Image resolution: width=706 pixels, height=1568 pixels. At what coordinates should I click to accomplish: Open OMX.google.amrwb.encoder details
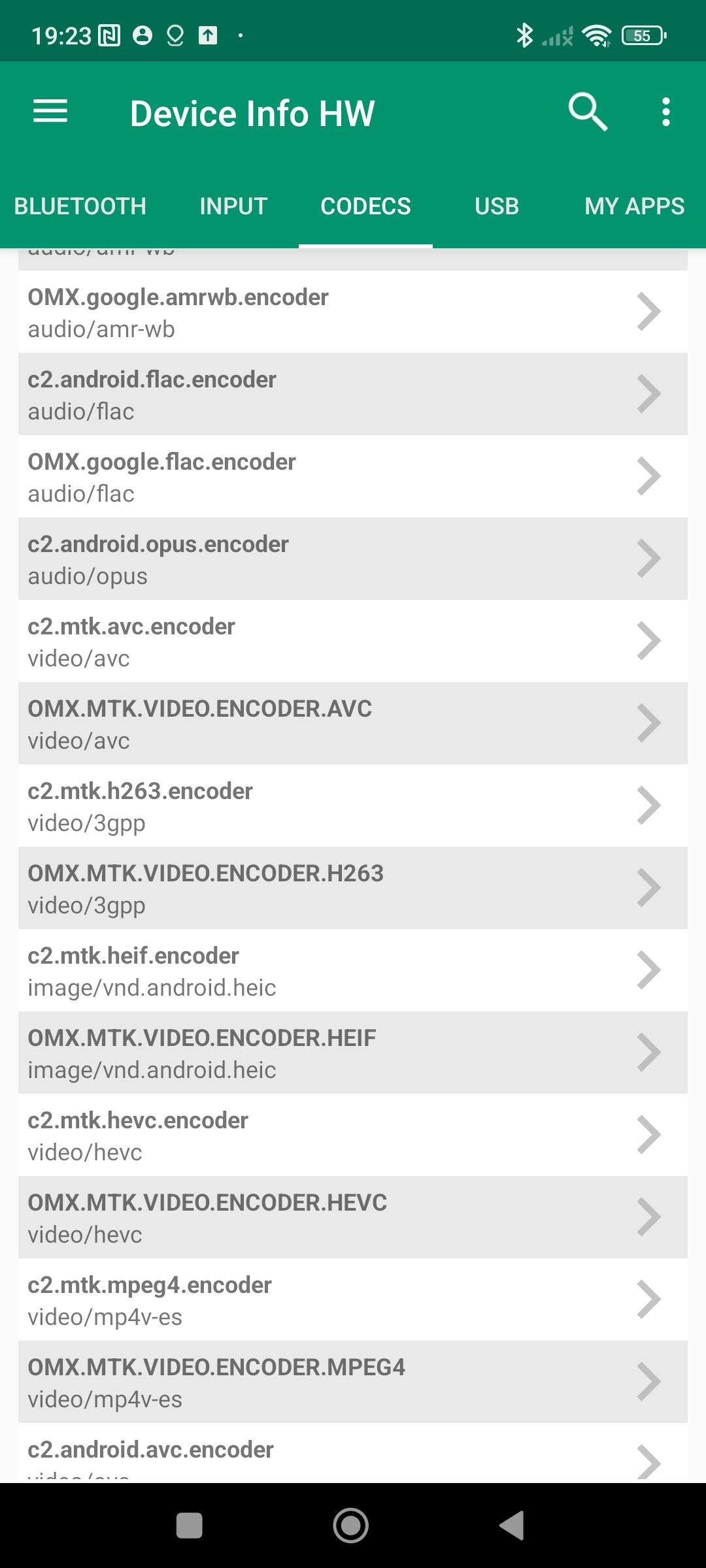click(x=353, y=312)
